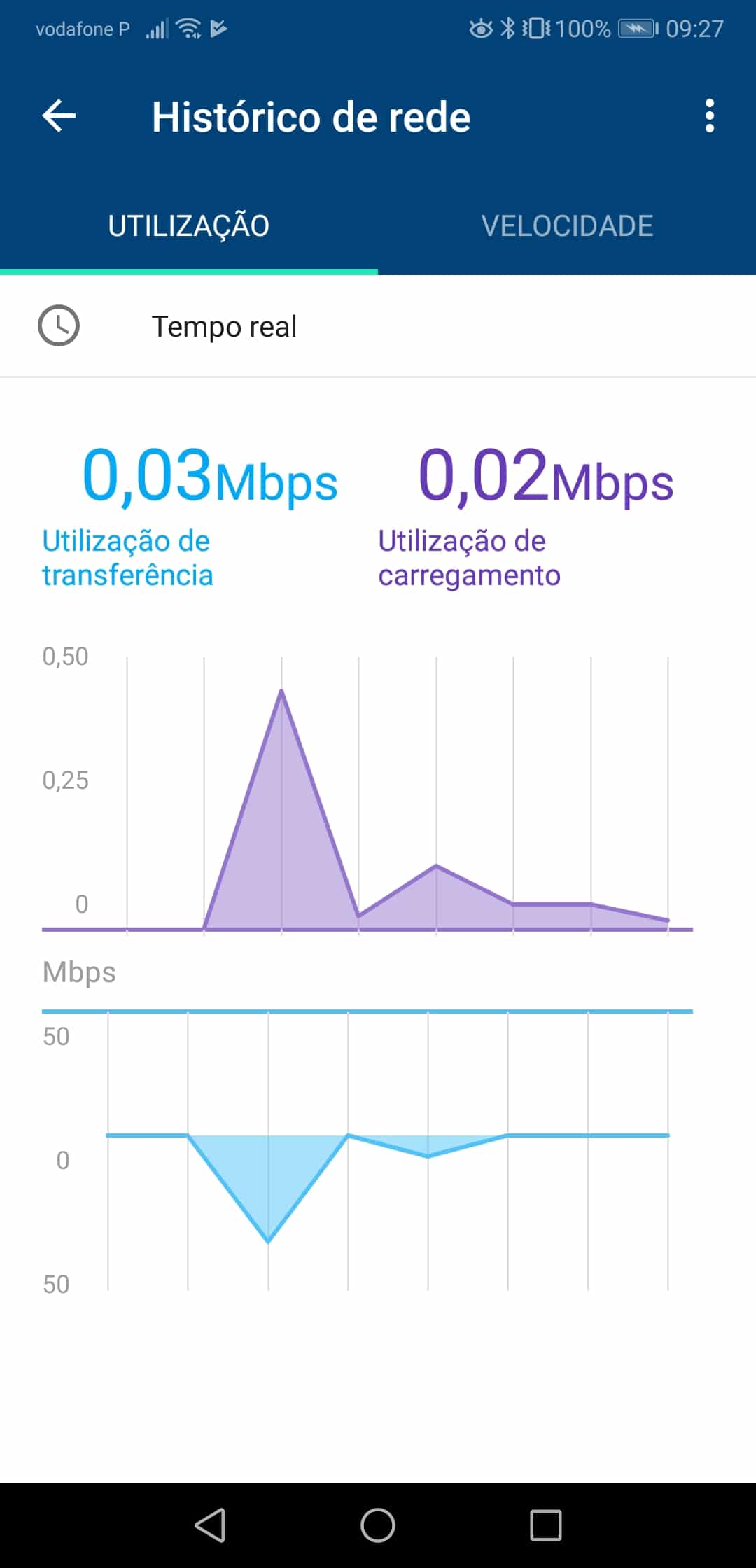Image resolution: width=756 pixels, height=1568 pixels.
Task: Go back using the app bar arrow
Action: point(59,115)
